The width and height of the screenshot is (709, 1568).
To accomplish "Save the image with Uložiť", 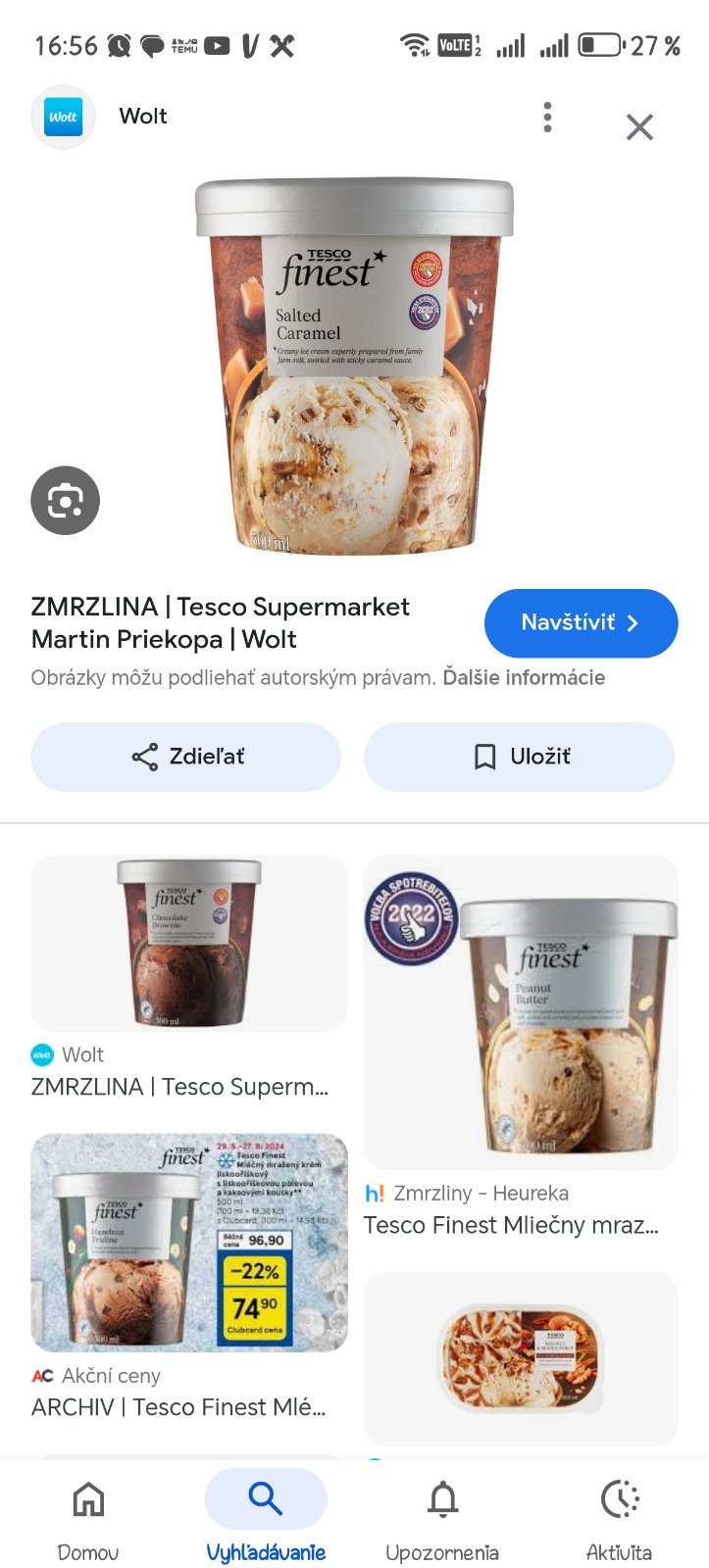I will pos(520,757).
